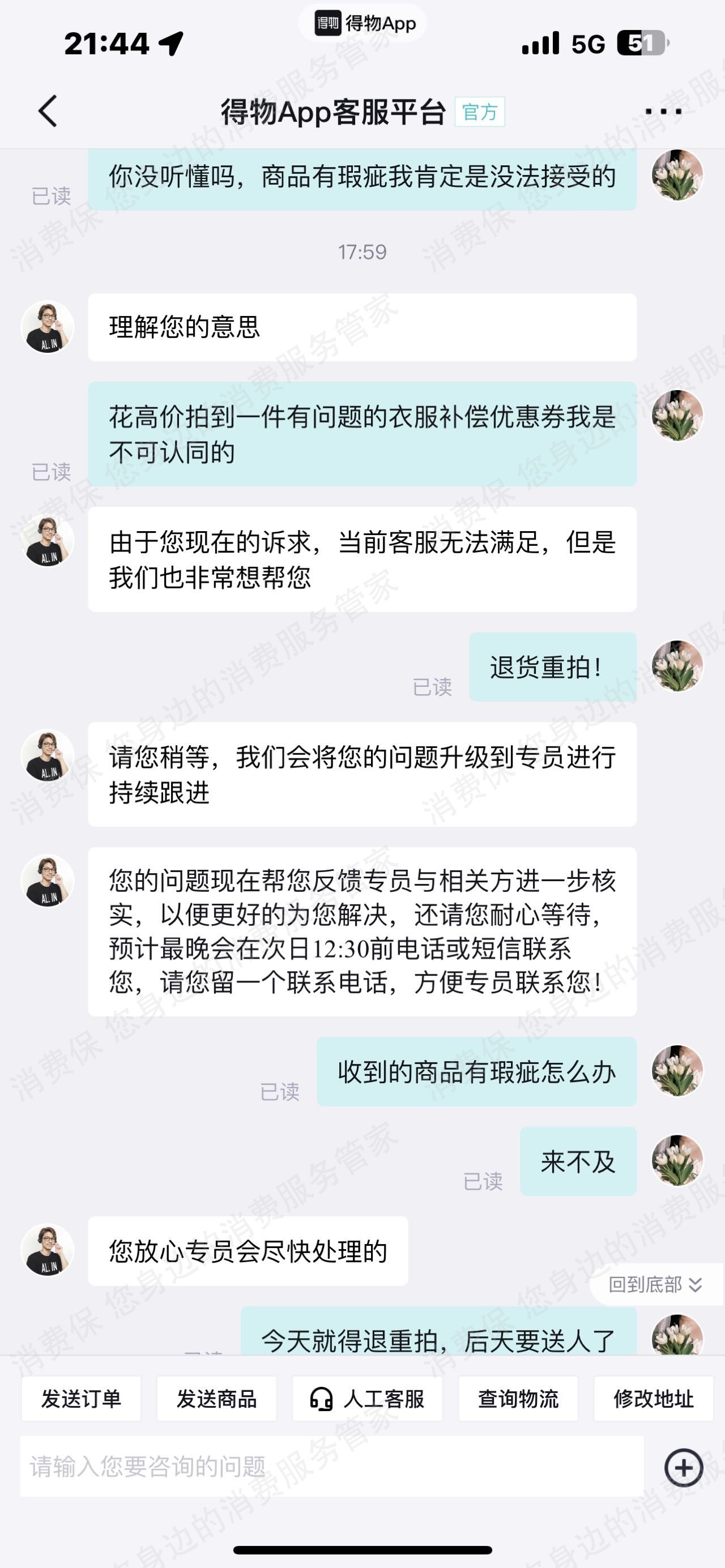Focus the message input field
Screen dimensions: 725x1568
click(332, 1467)
